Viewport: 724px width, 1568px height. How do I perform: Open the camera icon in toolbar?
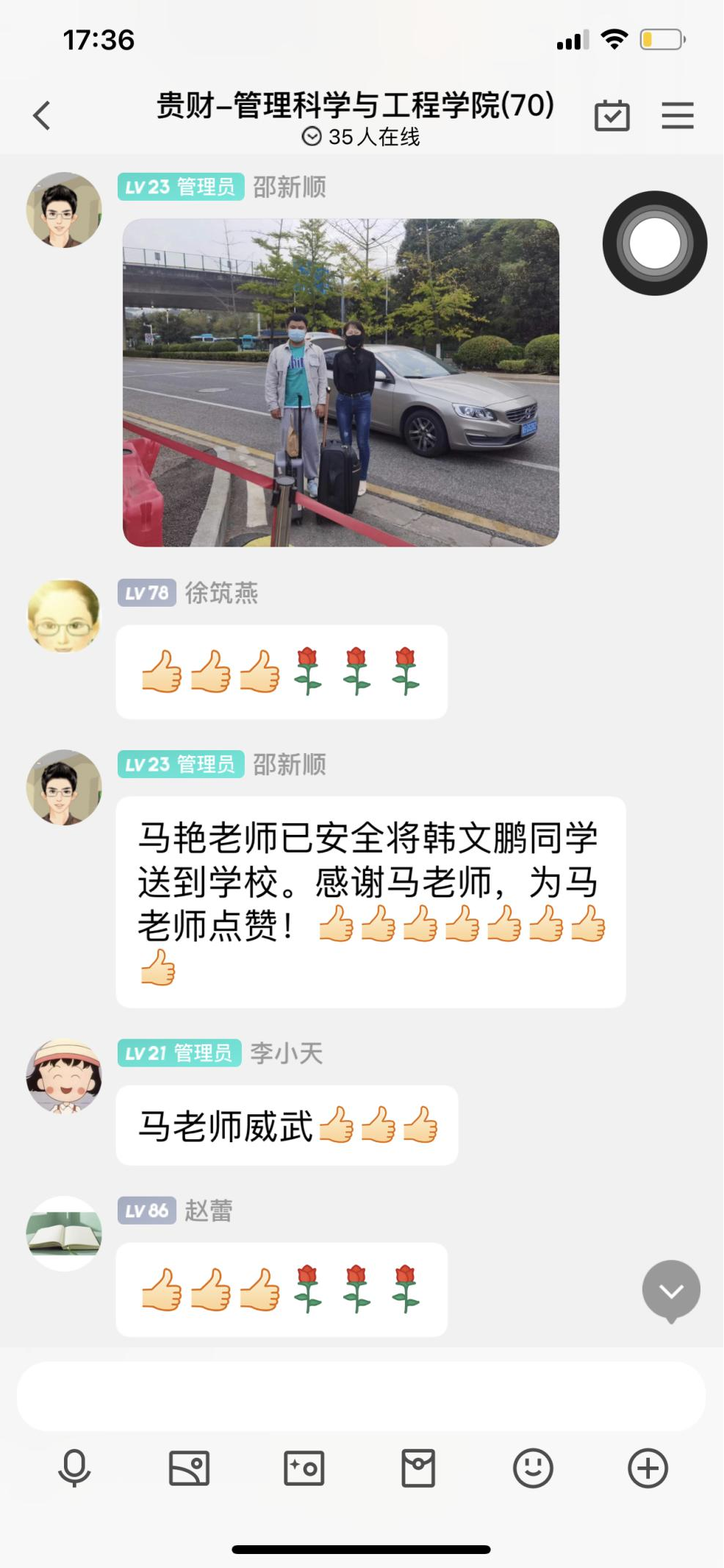coord(304,1469)
